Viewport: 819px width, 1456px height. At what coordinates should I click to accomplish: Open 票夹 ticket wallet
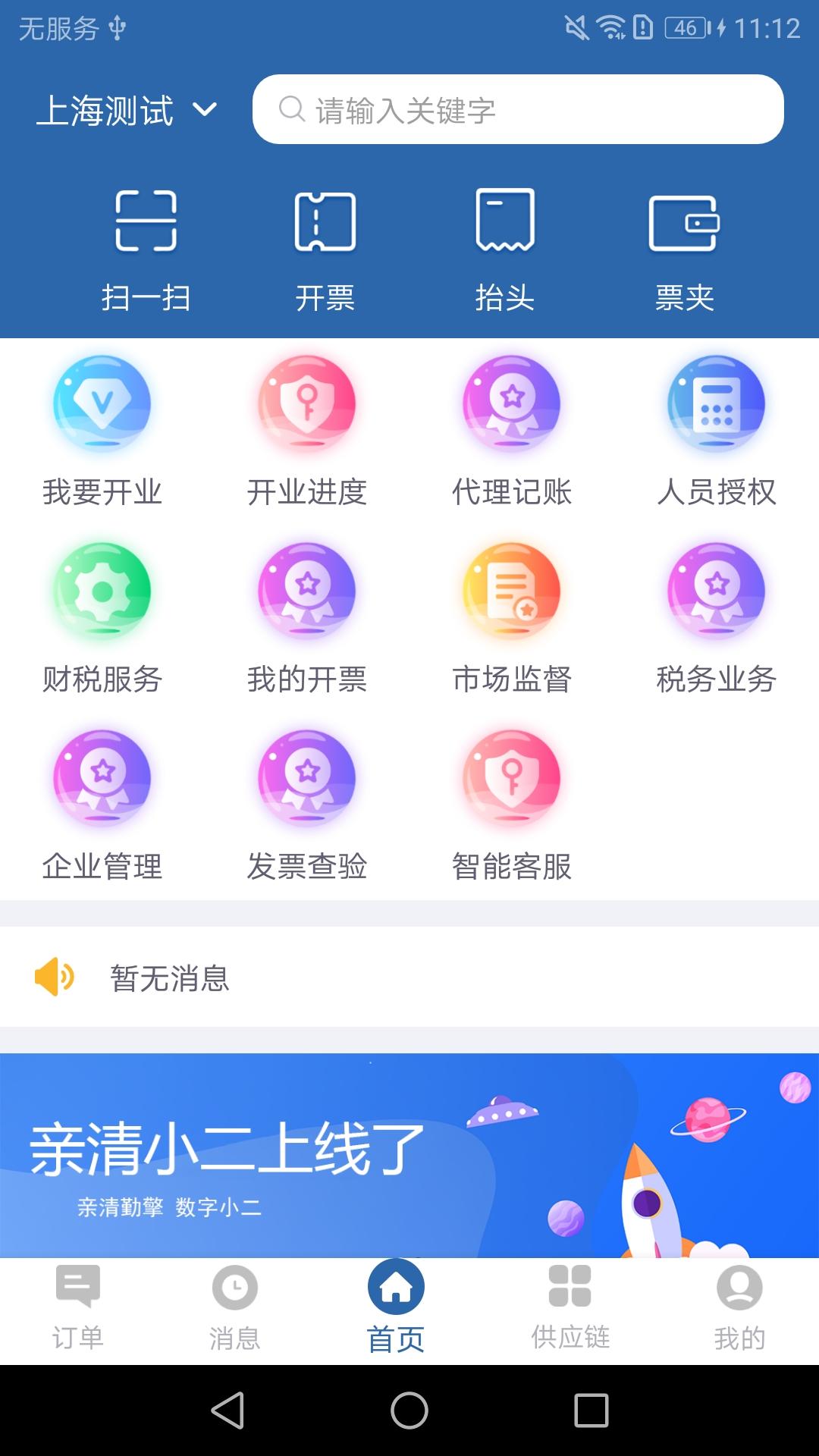tap(684, 249)
